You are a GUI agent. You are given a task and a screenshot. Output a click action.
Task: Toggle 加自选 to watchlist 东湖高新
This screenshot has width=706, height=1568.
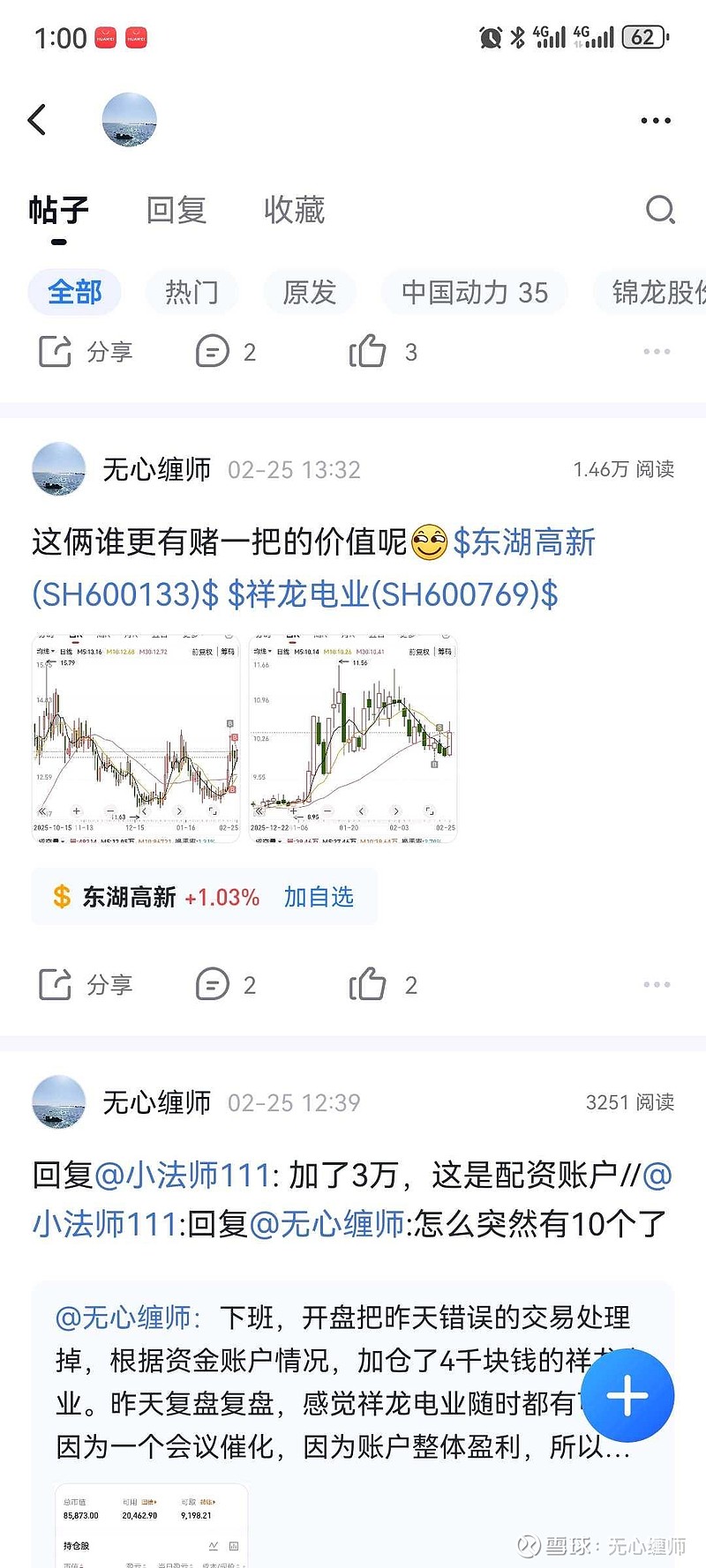(319, 896)
